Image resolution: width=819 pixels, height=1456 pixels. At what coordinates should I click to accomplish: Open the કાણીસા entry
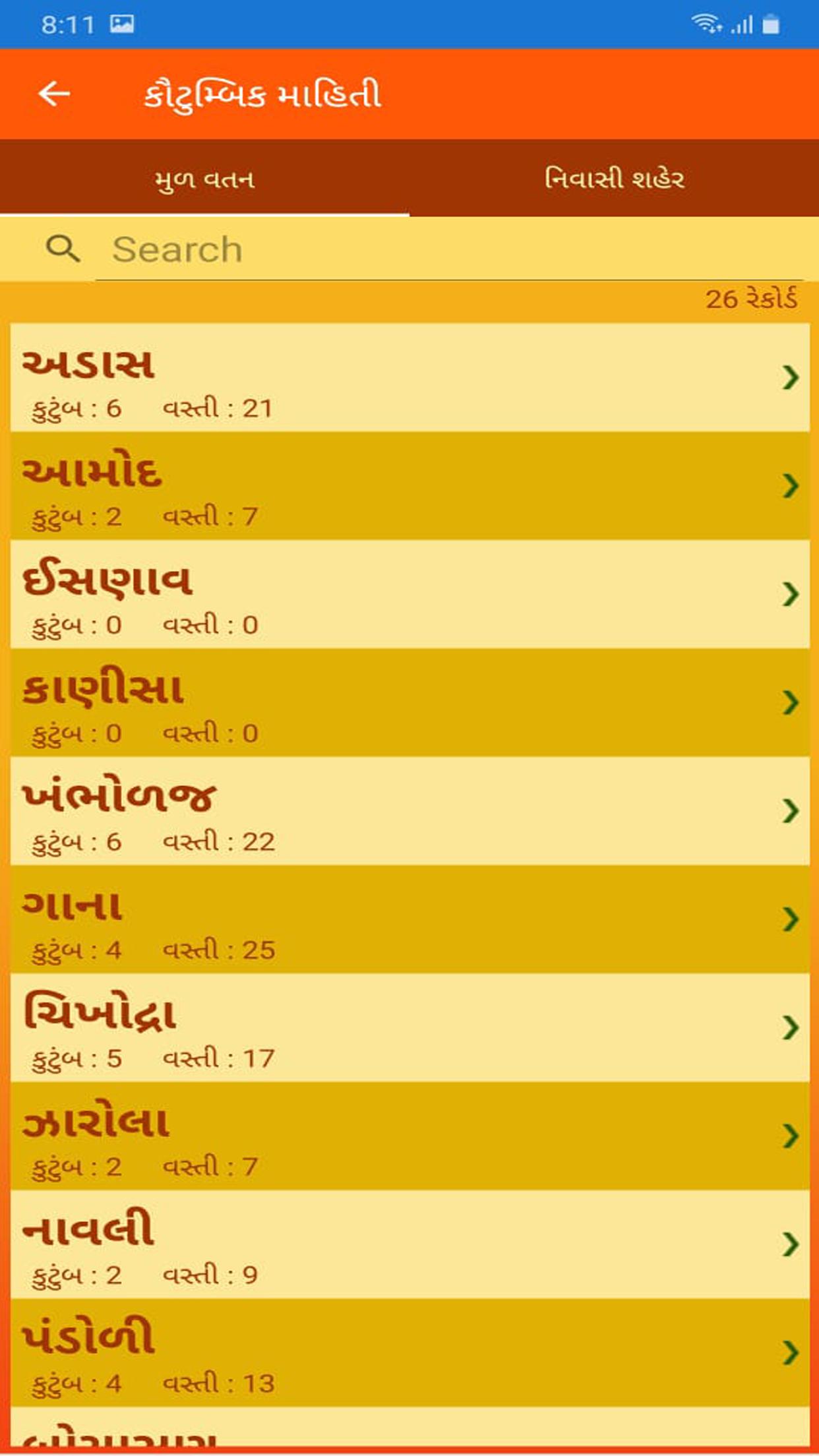409,702
